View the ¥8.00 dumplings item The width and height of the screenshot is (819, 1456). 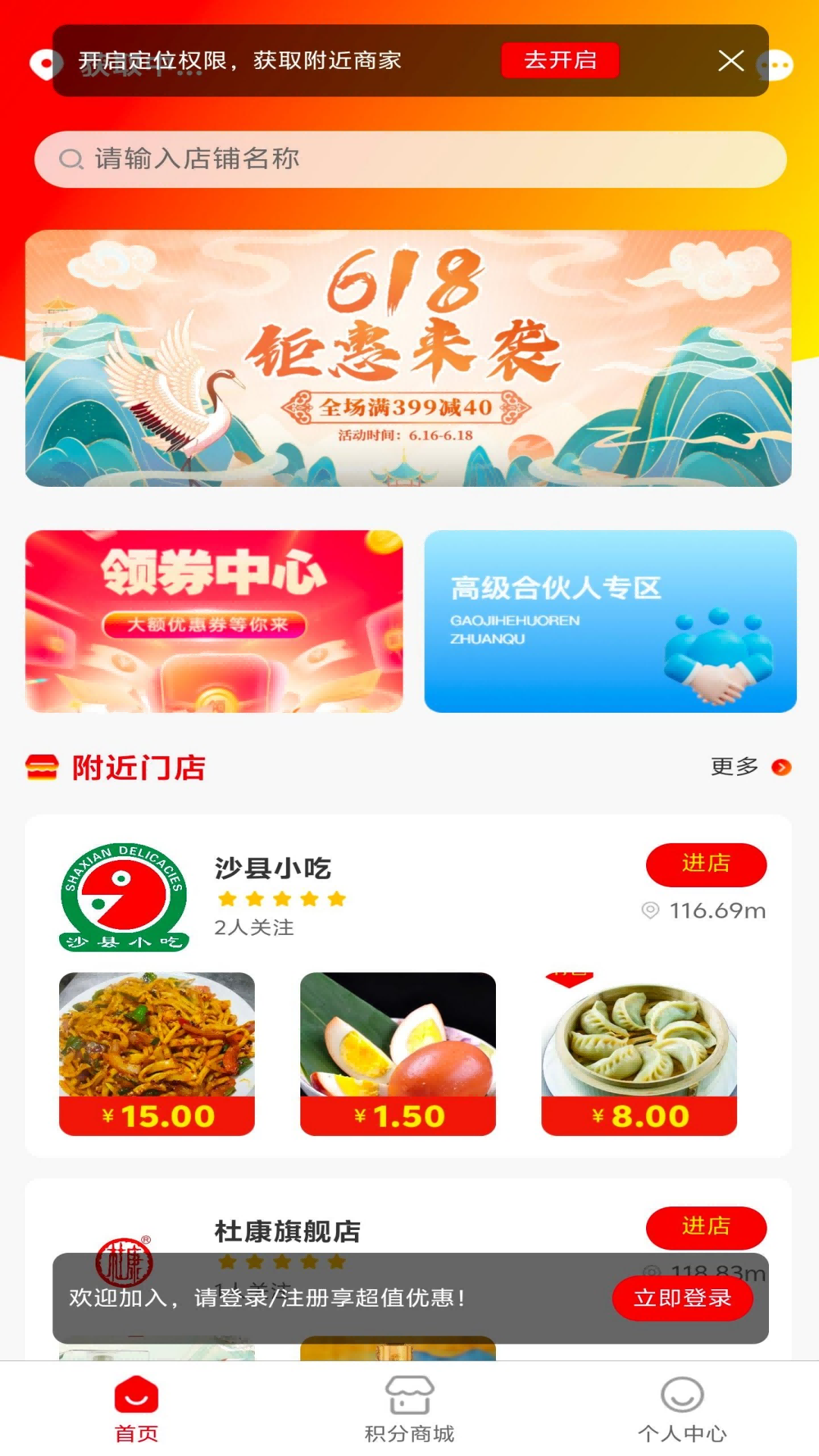point(639,1053)
